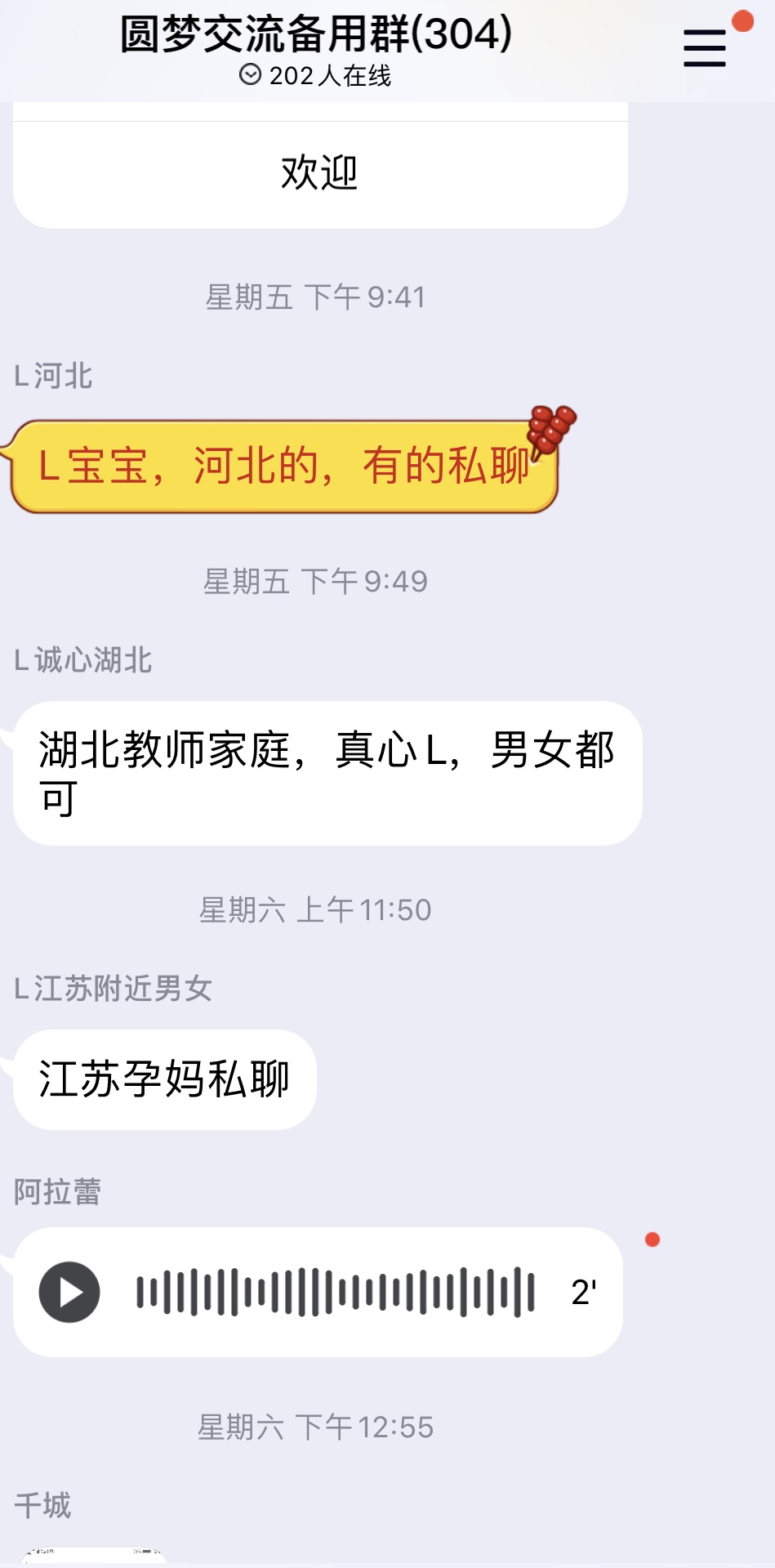Open the profile of 千城
The width and height of the screenshot is (775, 1568).
(x=43, y=1505)
